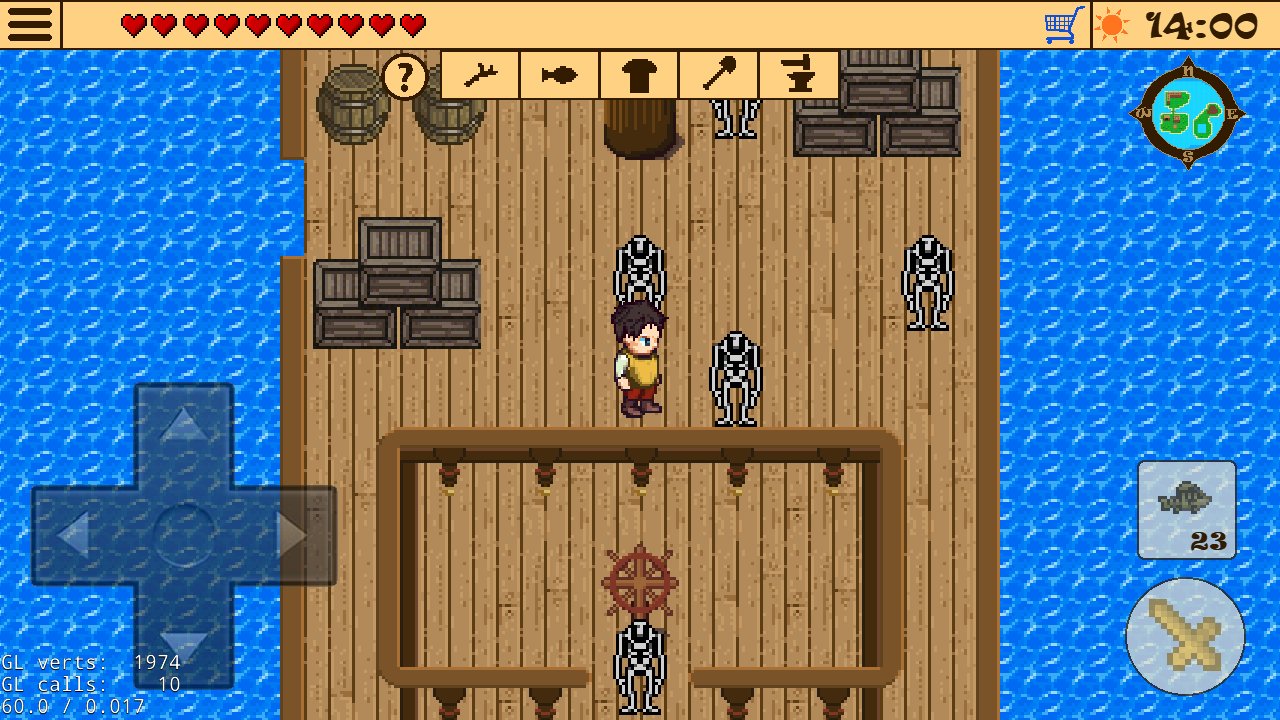The image size is (1280, 720).
Task: Use the fish item slot showing 23
Action: [x=1187, y=509]
